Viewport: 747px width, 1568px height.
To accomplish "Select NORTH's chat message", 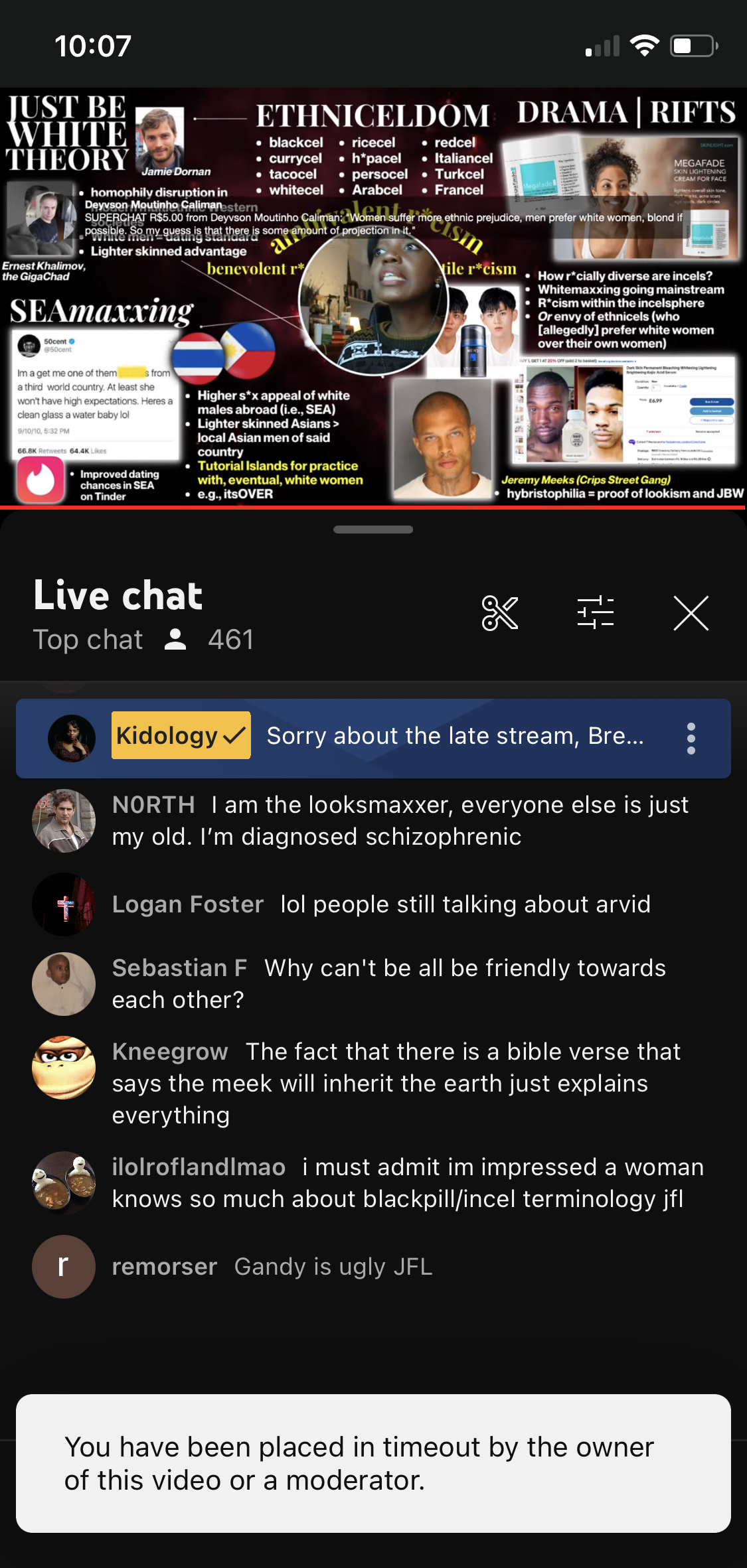I will (373, 820).
